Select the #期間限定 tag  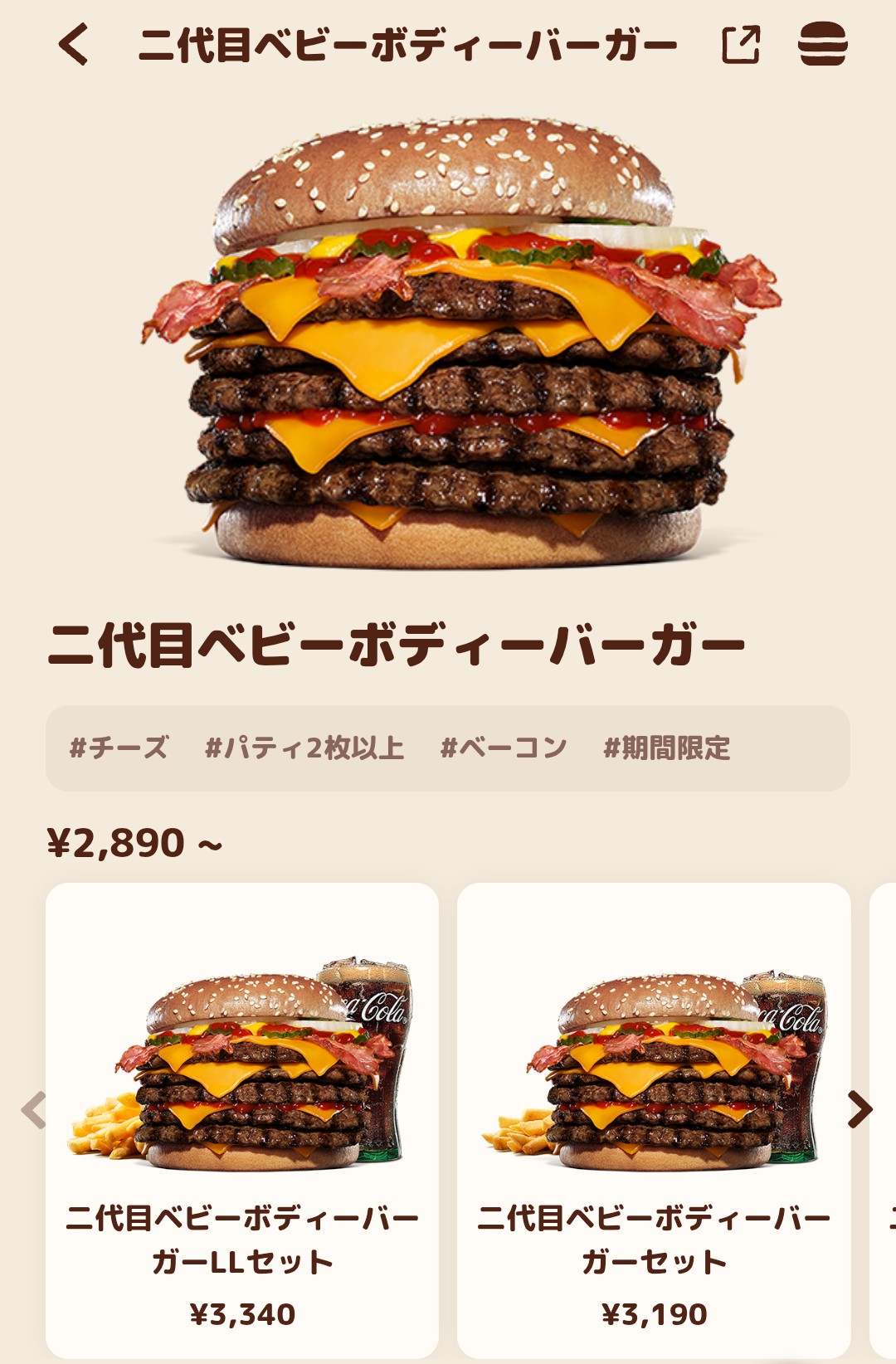pyautogui.click(x=667, y=748)
